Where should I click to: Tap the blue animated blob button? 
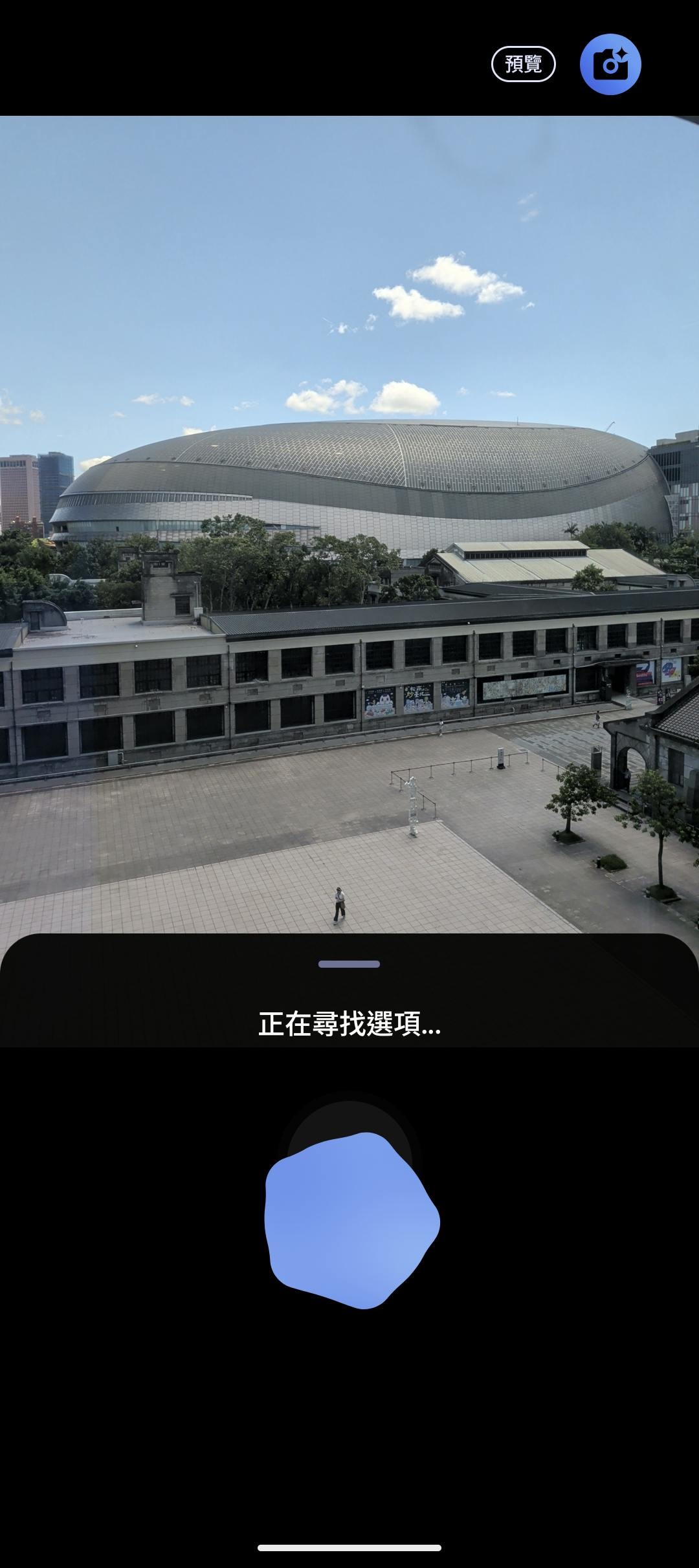[351, 1221]
